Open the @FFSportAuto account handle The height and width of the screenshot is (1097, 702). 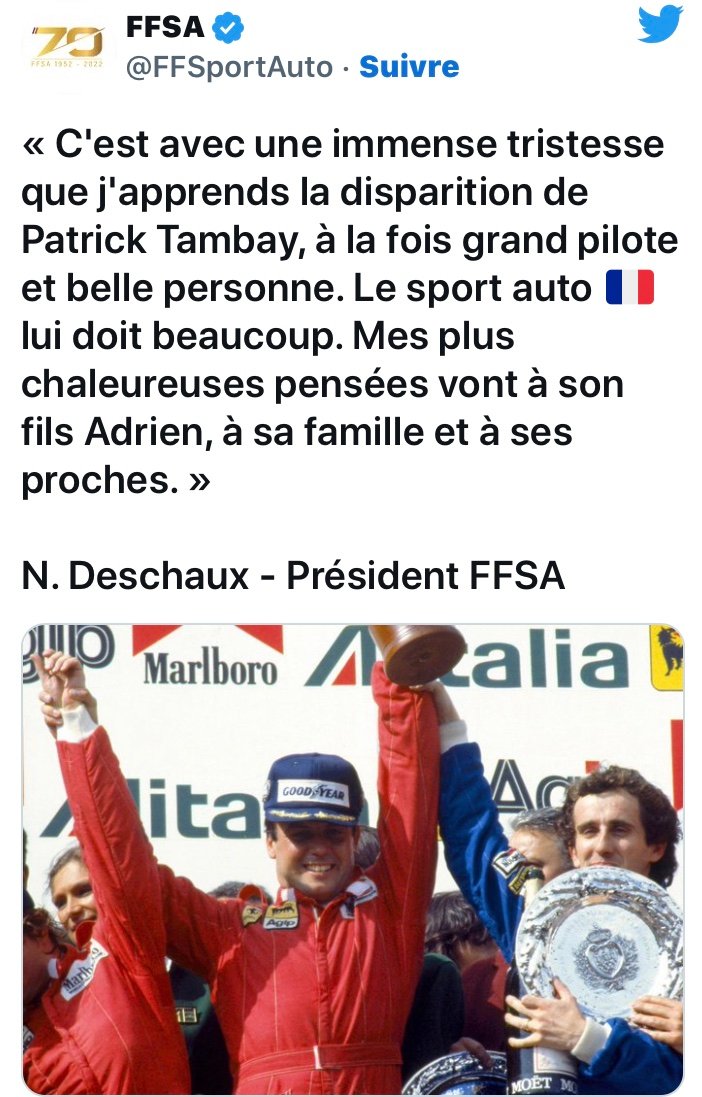(x=228, y=67)
